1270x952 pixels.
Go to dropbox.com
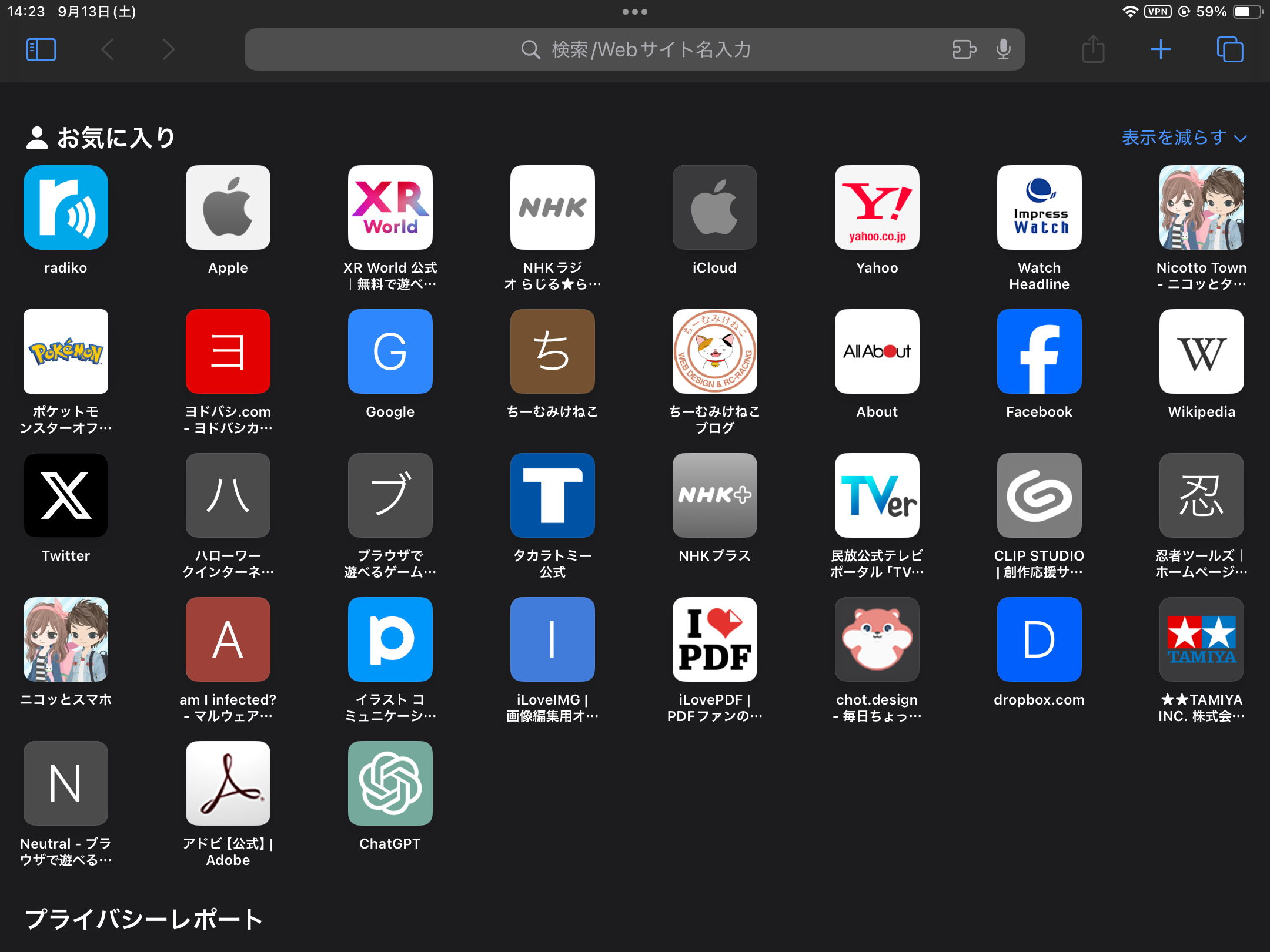pyautogui.click(x=1039, y=640)
